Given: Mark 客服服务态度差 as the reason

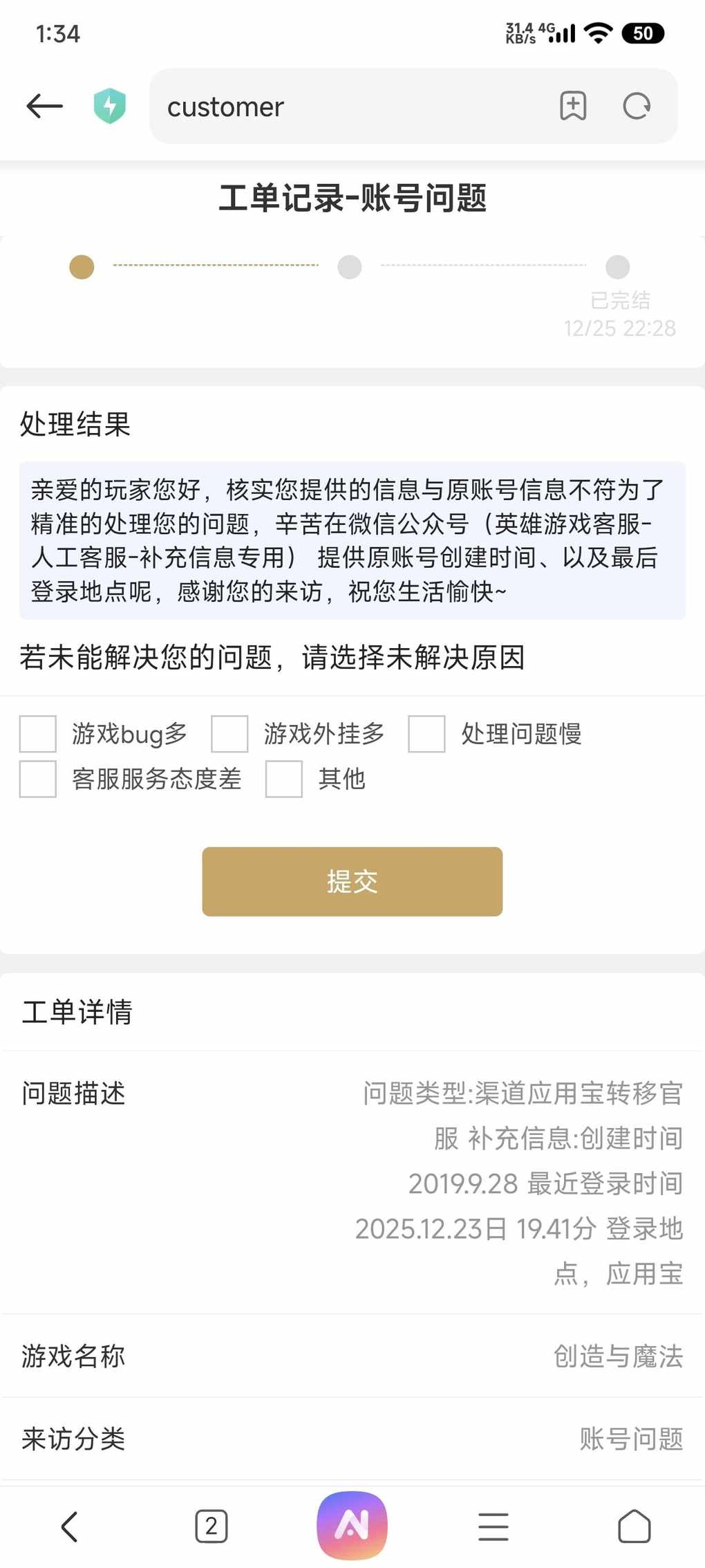Looking at the screenshot, I should click(38, 779).
